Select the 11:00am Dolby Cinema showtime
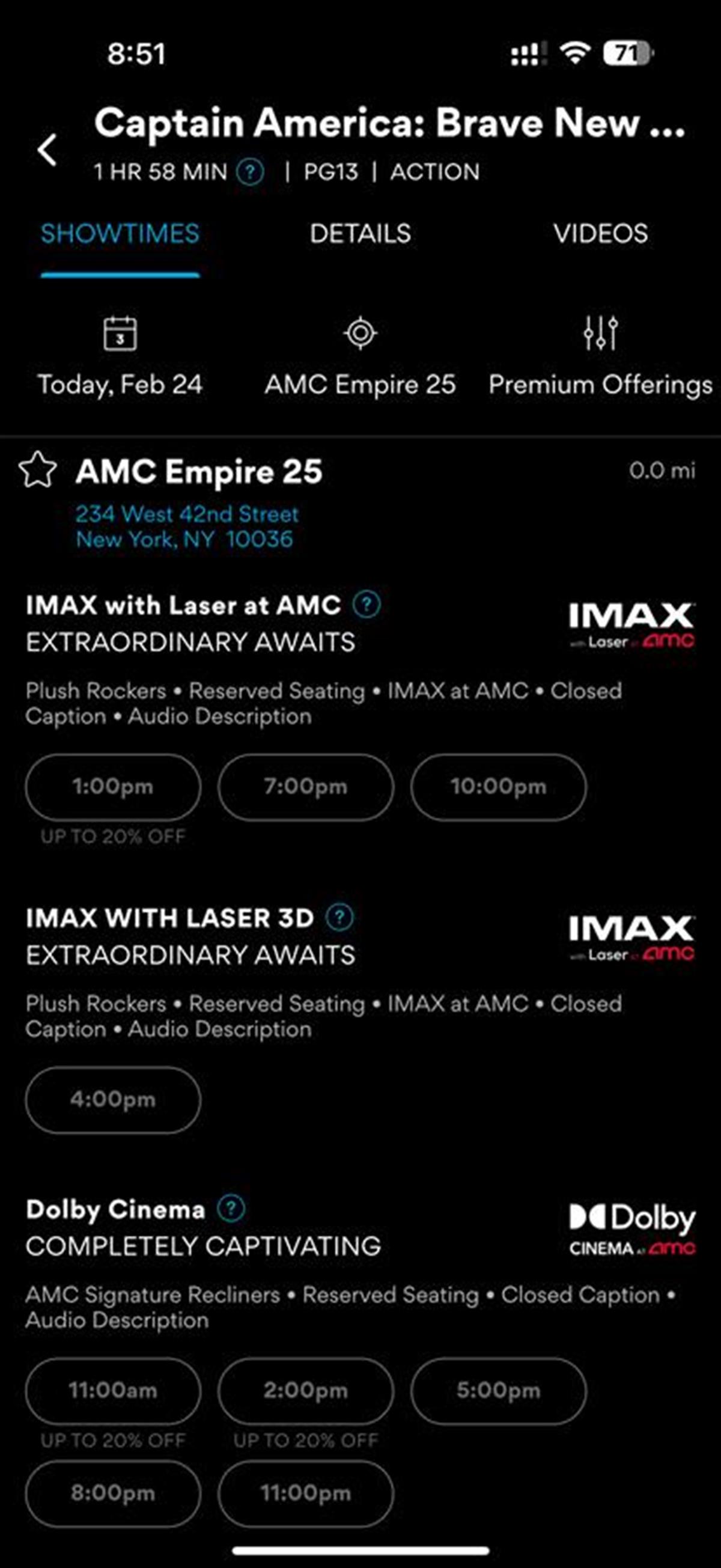This screenshot has height=1568, width=721. pos(113,1391)
